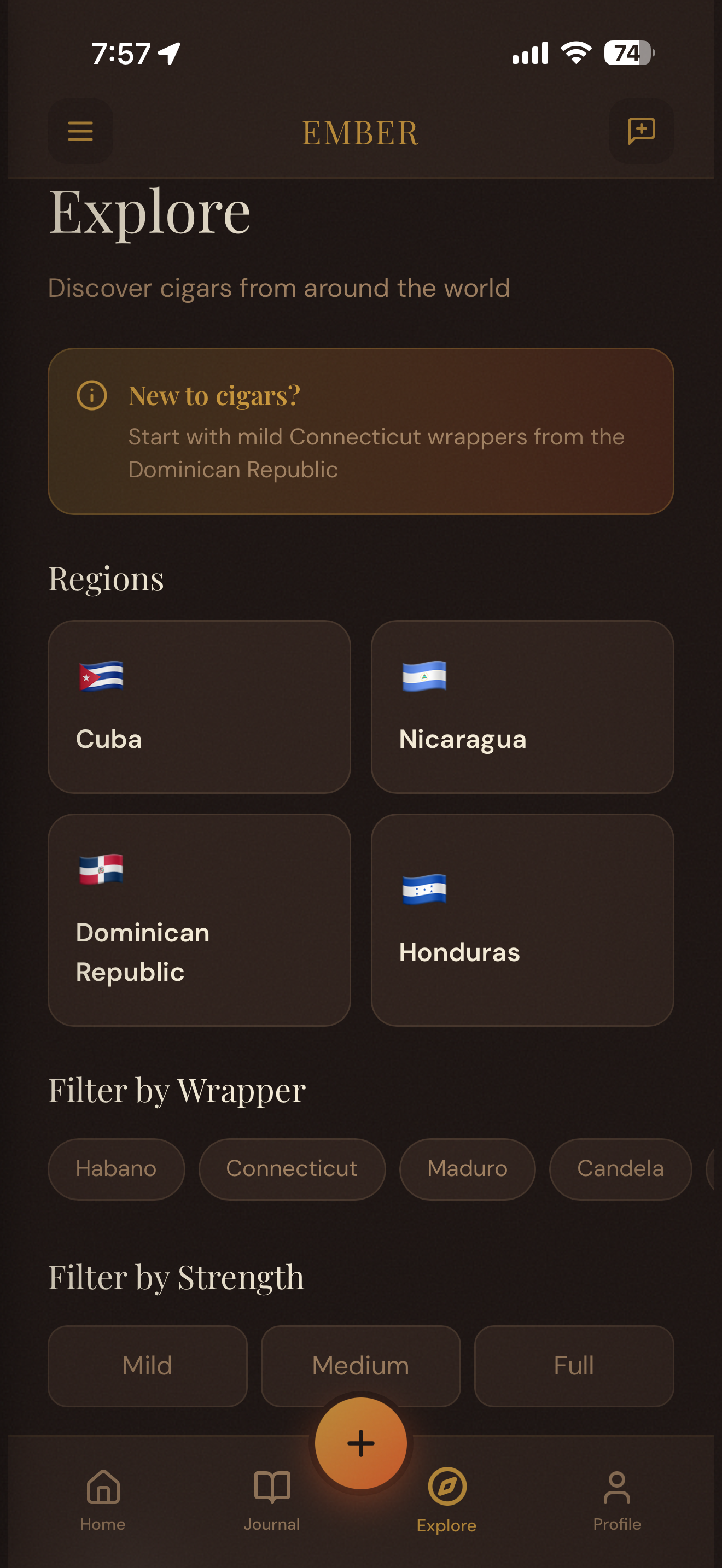Select the Medium strength filter
The height and width of the screenshot is (1568, 722).
click(x=360, y=1365)
